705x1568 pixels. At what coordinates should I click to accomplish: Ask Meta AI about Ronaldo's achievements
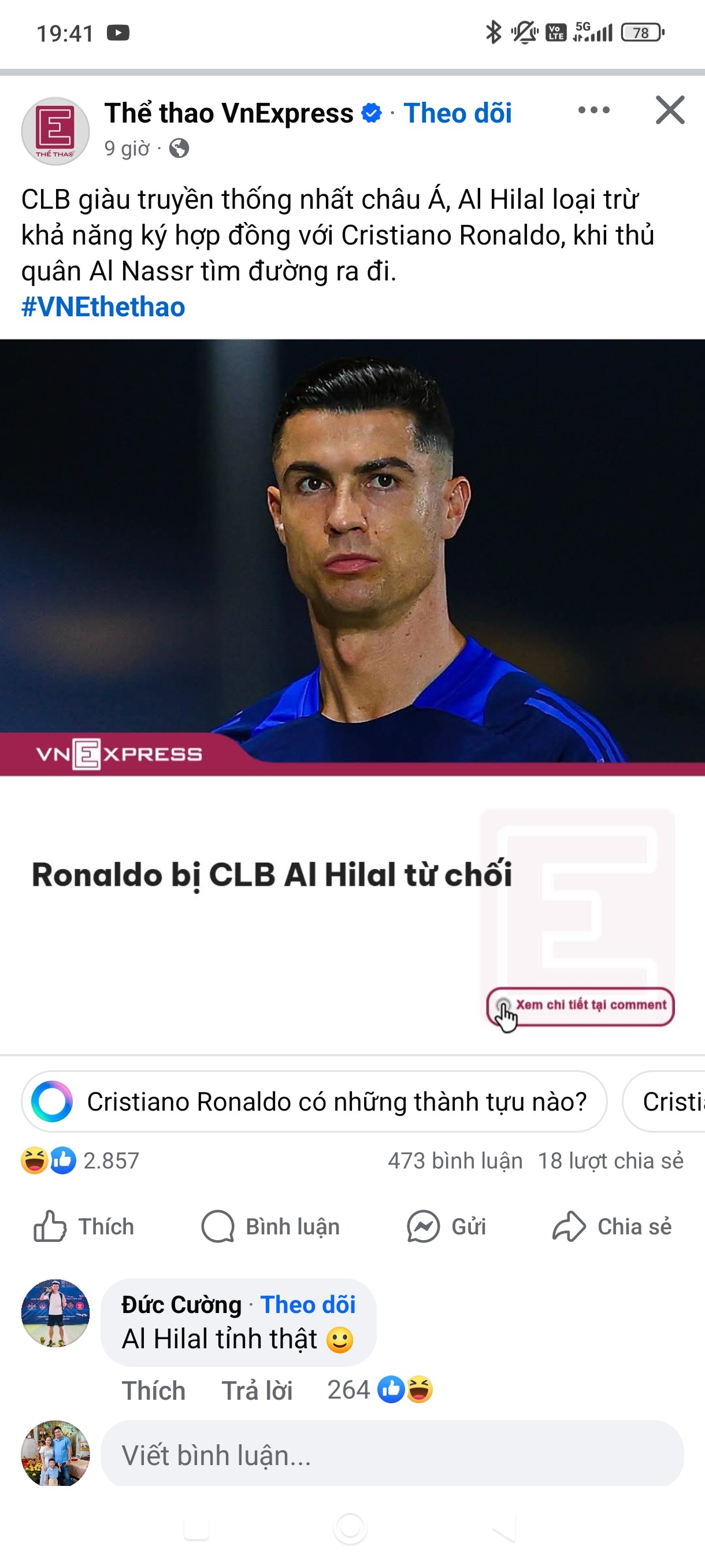tap(314, 1102)
